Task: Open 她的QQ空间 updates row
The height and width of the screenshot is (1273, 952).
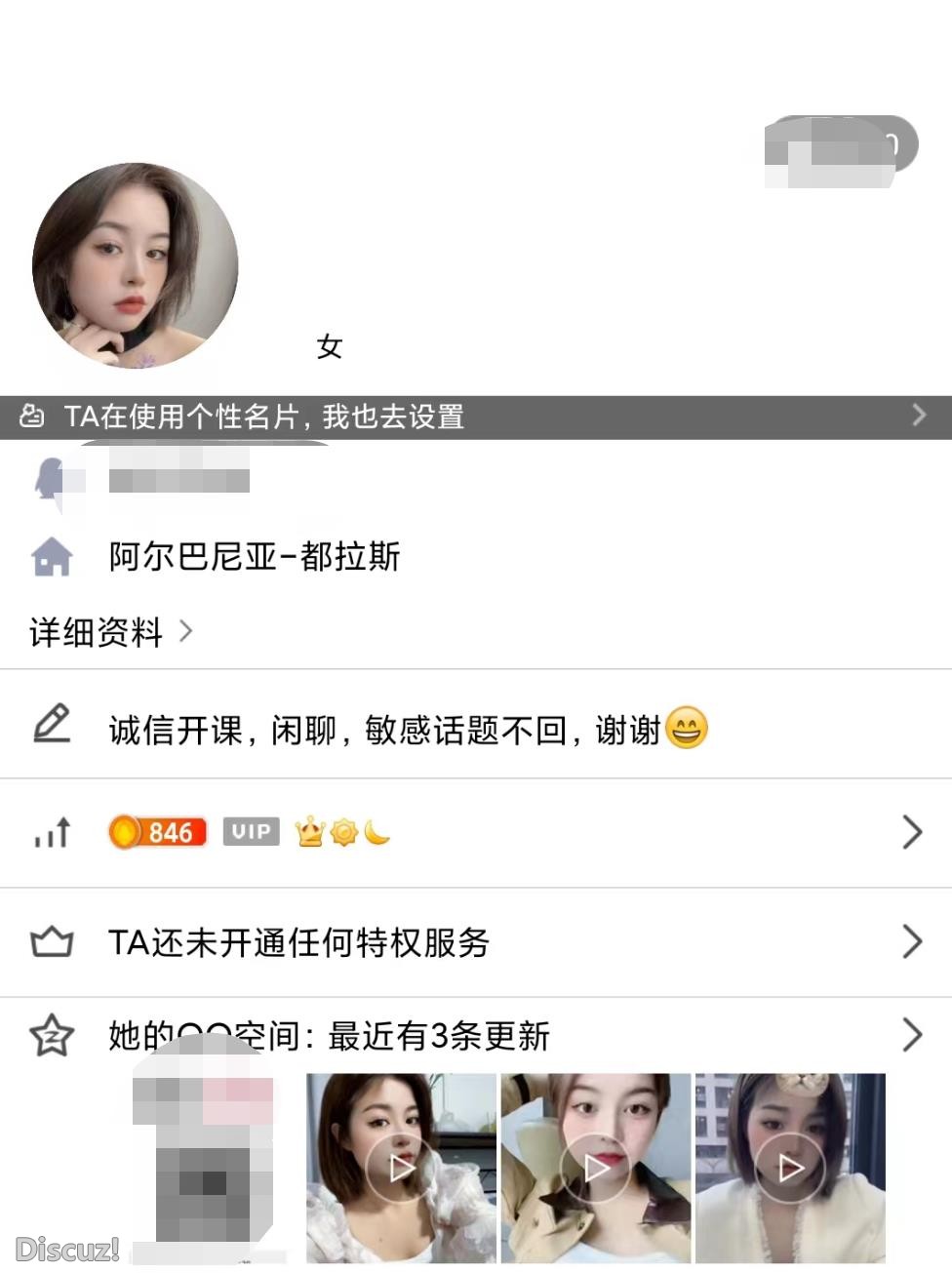Action: point(475,1034)
